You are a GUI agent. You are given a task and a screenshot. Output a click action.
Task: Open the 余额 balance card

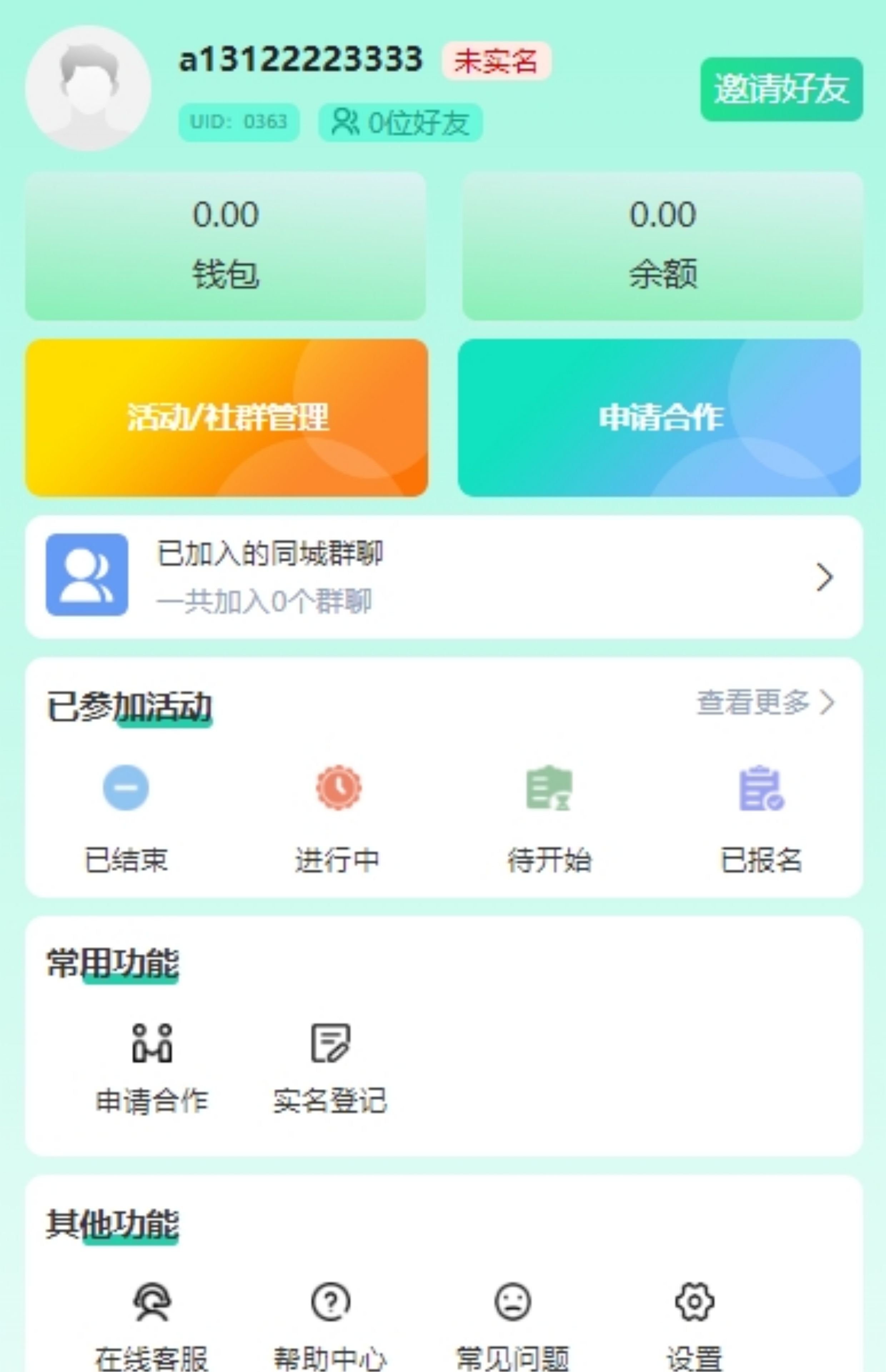662,245
